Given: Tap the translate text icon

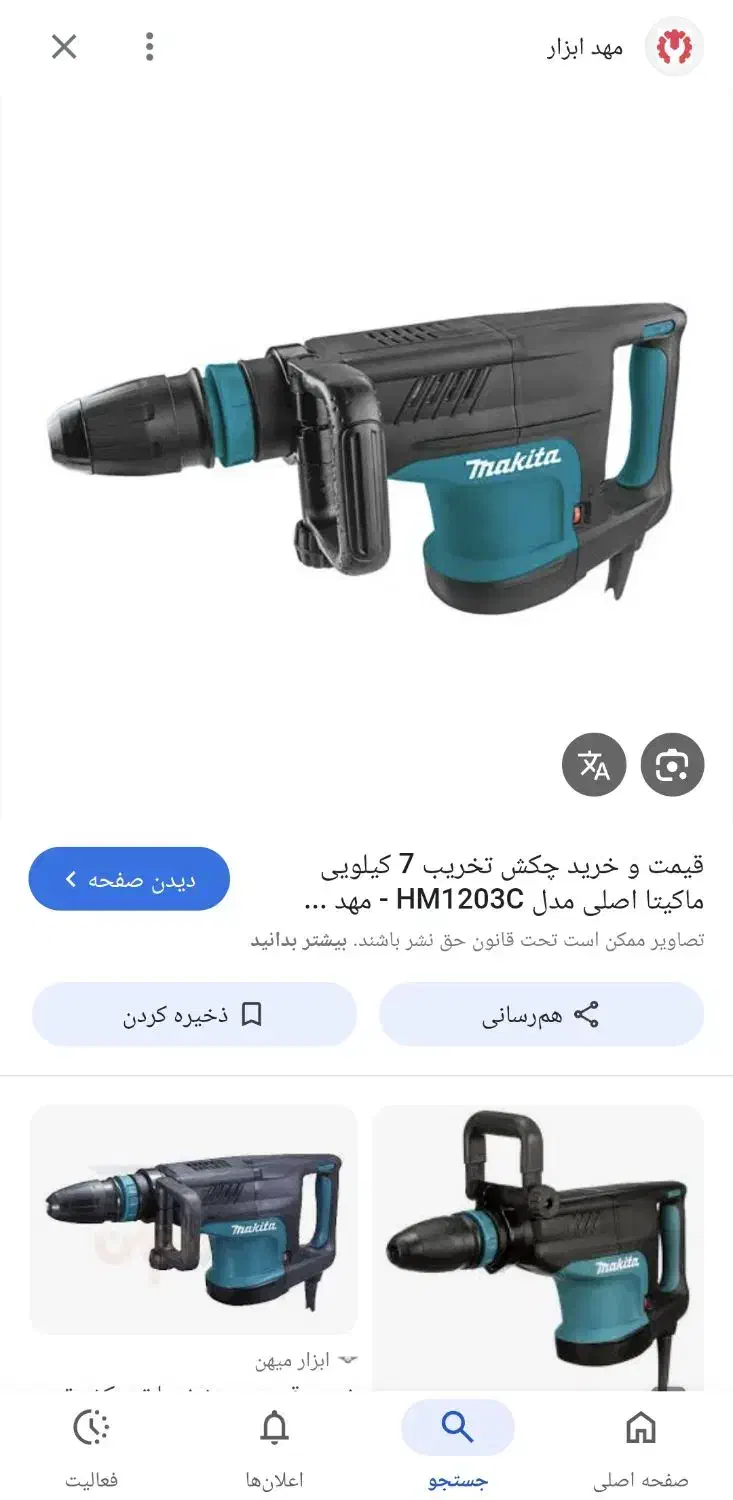Looking at the screenshot, I should click(x=595, y=765).
